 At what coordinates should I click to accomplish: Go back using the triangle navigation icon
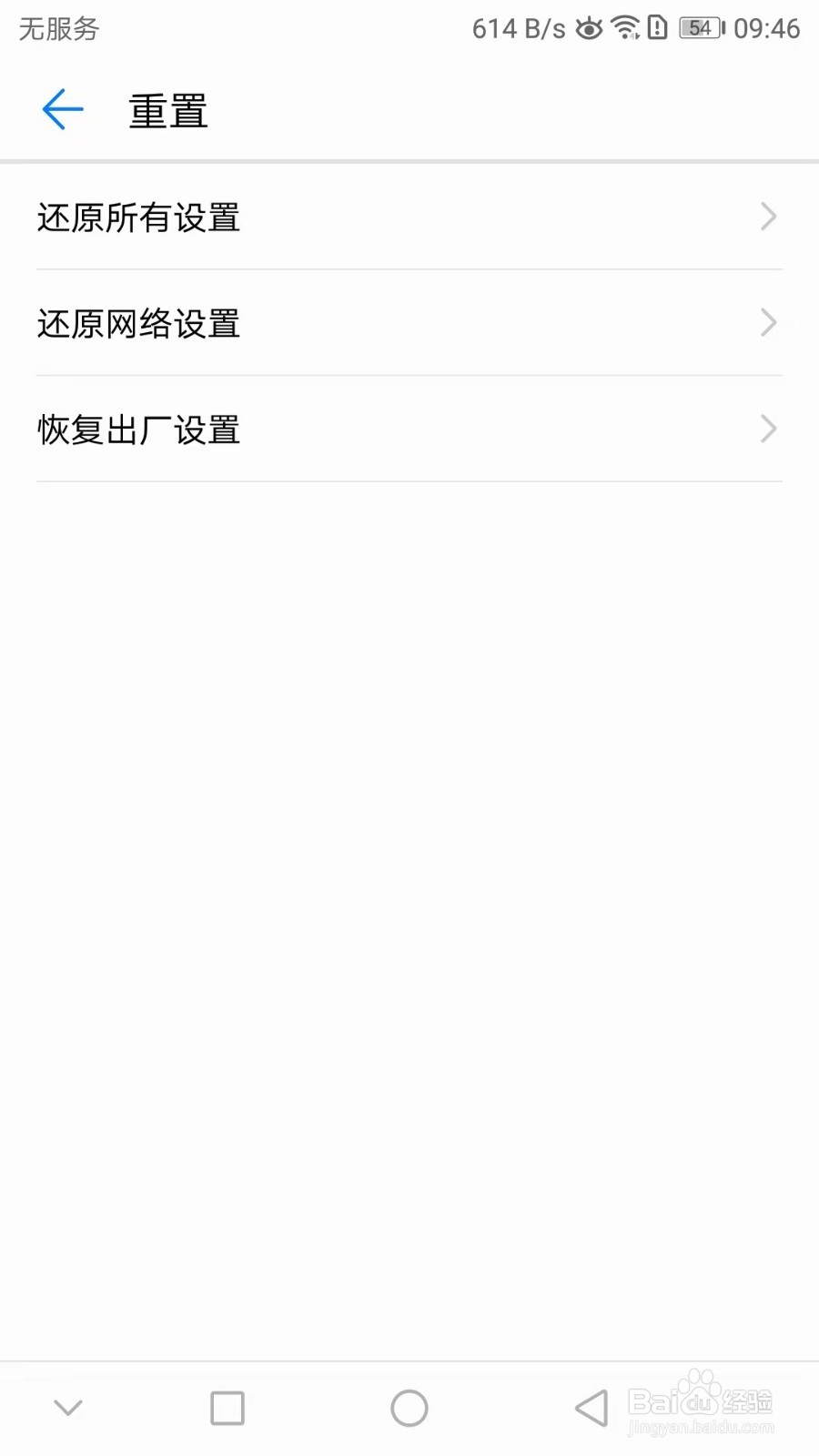point(591,1407)
